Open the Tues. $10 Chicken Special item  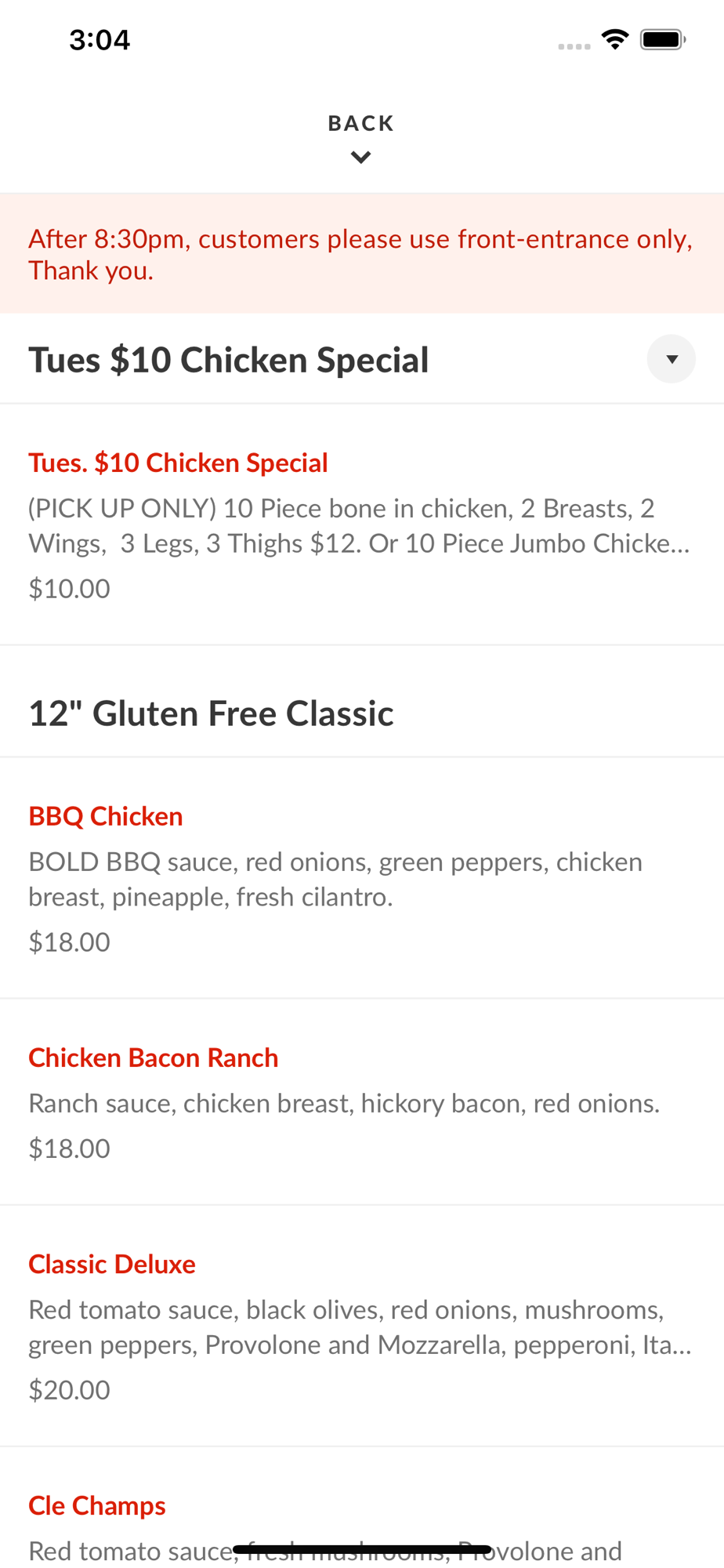click(x=362, y=524)
